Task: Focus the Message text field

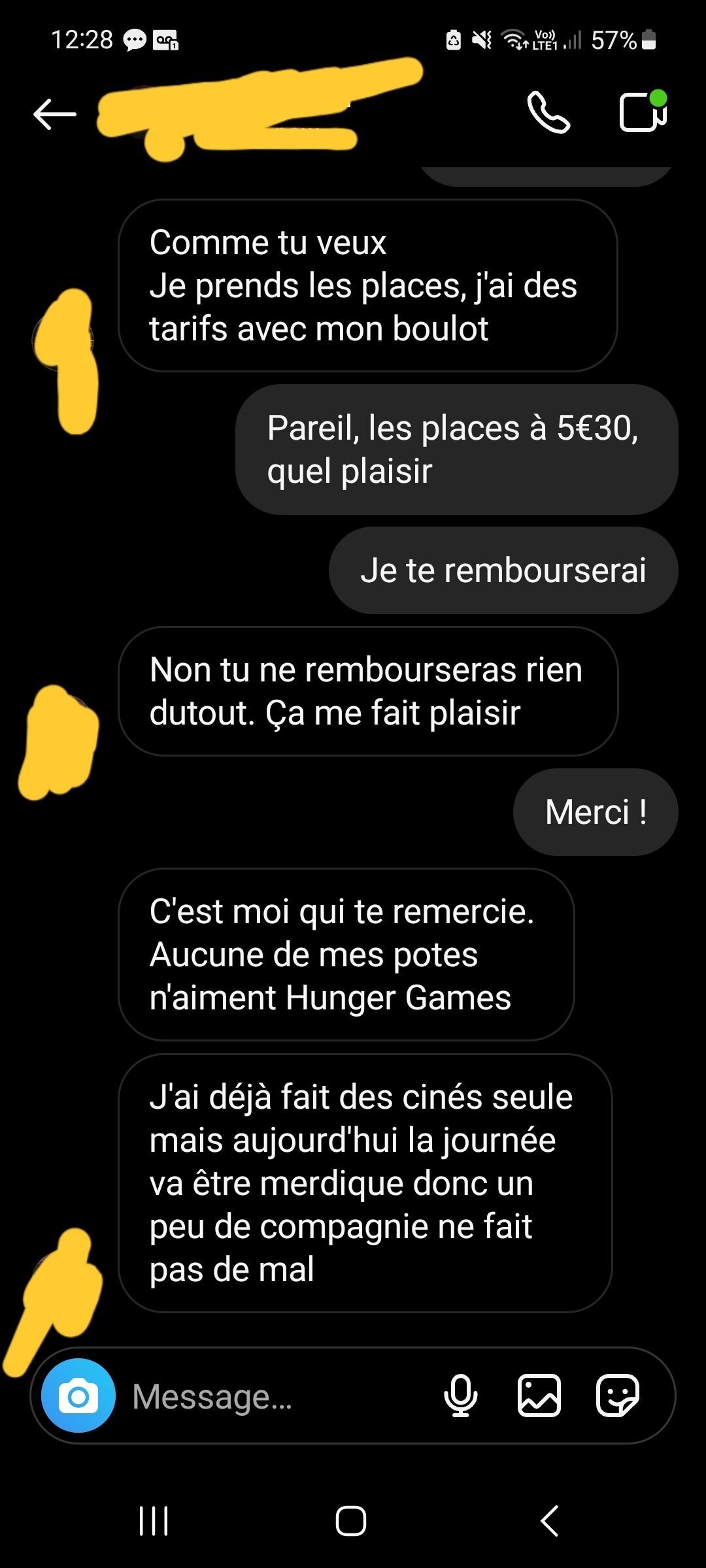Action: [281, 1397]
